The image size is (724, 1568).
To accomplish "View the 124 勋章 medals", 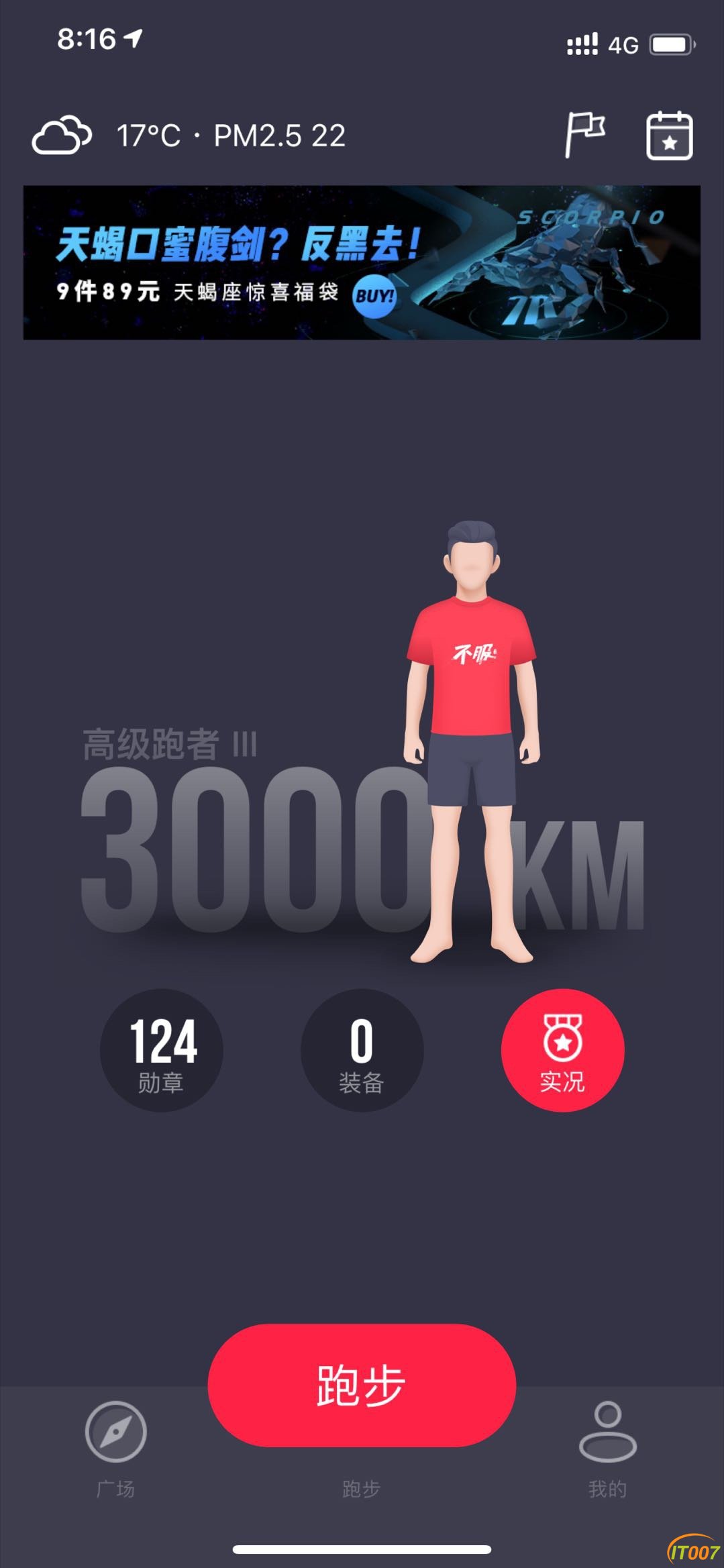I will click(x=161, y=1050).
